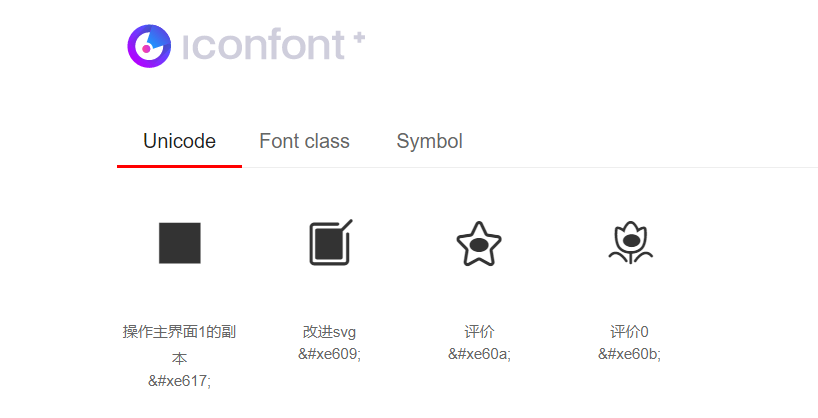The image size is (818, 418).
Task: Select the Unicode tab
Action: [179, 141]
